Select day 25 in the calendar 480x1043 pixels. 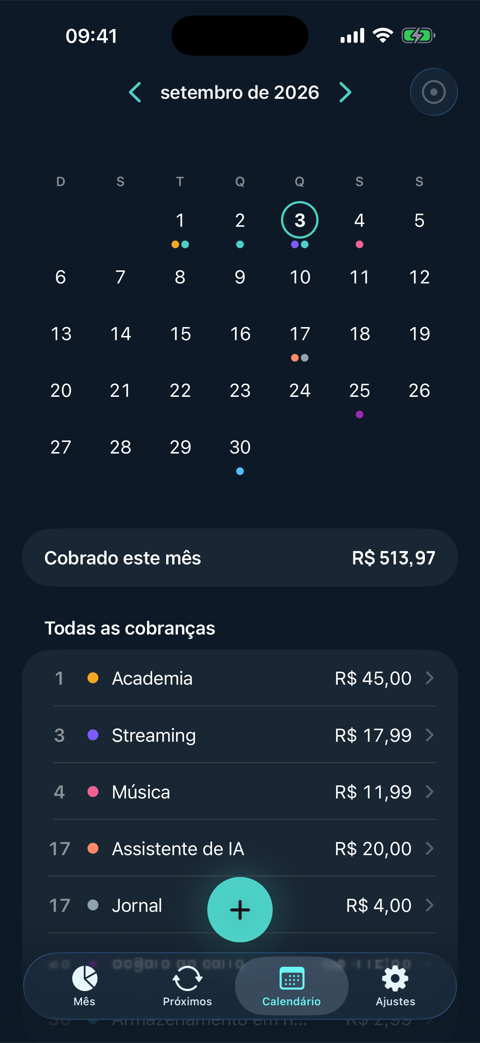coord(360,398)
